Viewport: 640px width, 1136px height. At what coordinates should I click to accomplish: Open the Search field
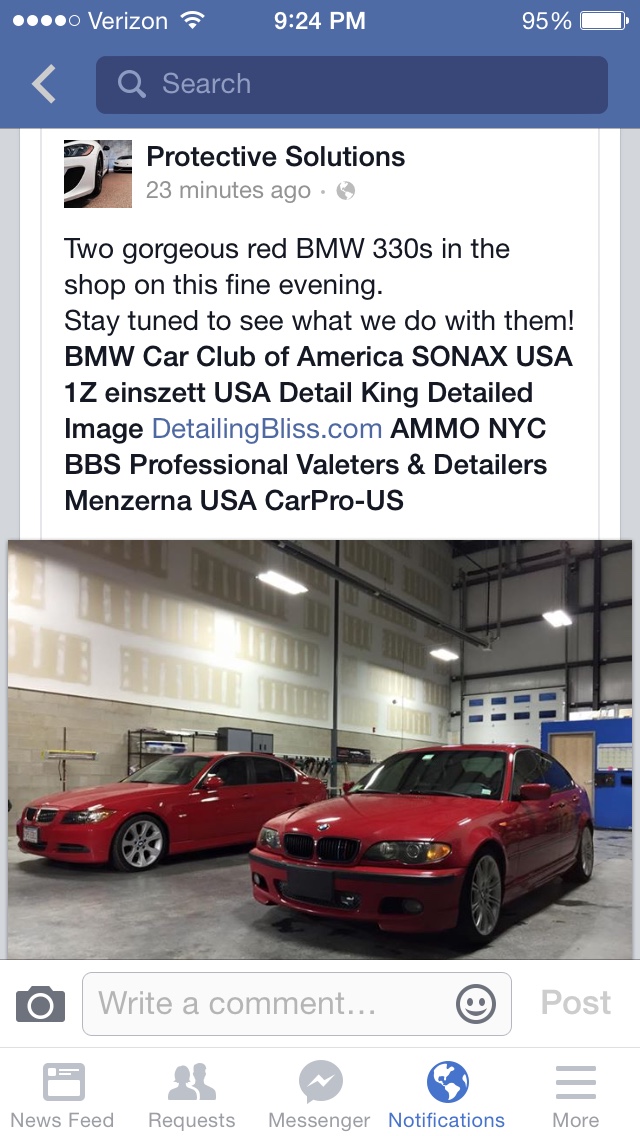[352, 85]
